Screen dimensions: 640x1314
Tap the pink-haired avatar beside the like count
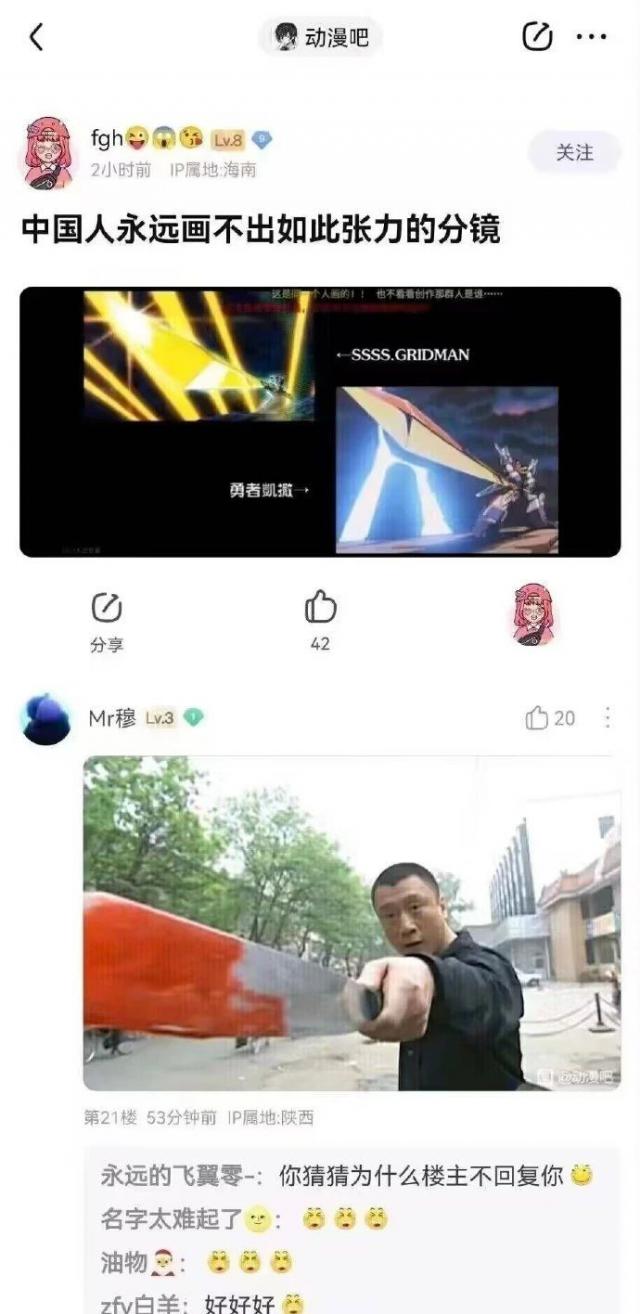534,613
